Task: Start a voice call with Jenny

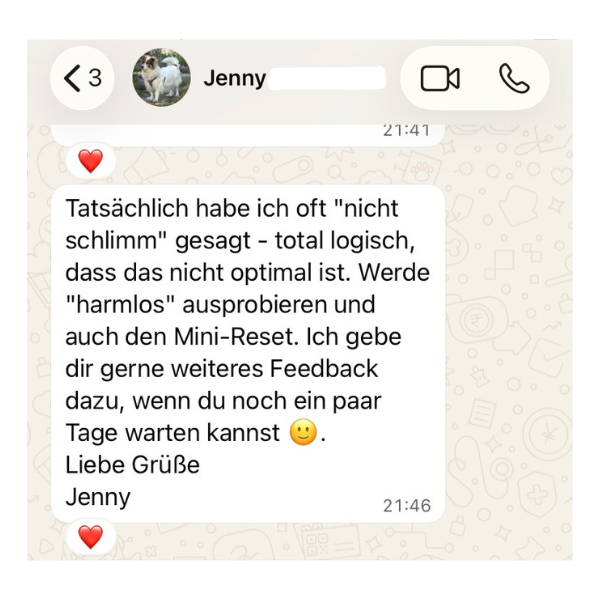Action: (513, 78)
